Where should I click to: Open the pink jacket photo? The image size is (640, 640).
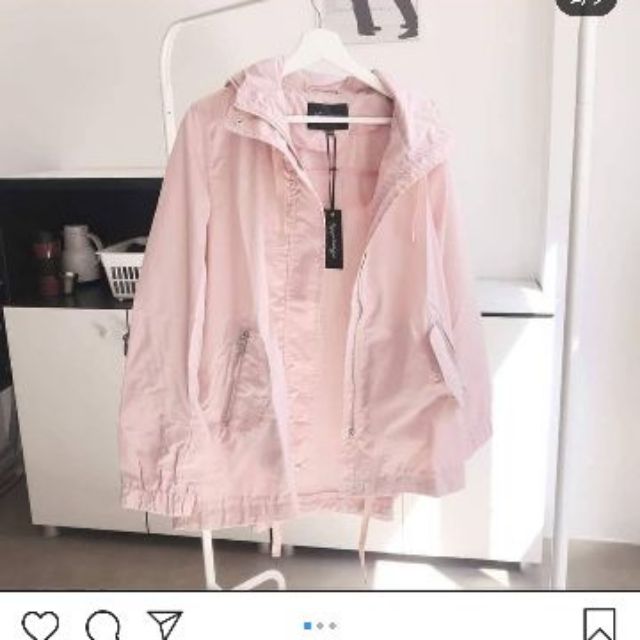(x=320, y=300)
